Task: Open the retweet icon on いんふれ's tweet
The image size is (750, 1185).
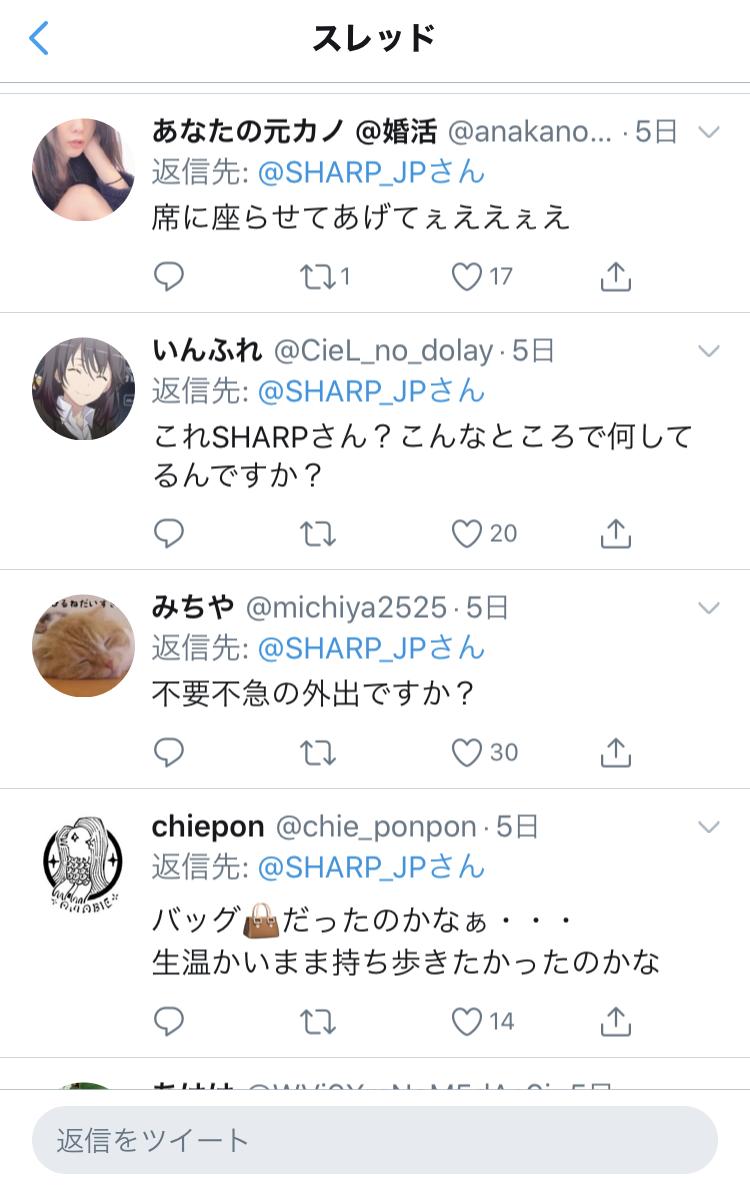Action: click(318, 534)
